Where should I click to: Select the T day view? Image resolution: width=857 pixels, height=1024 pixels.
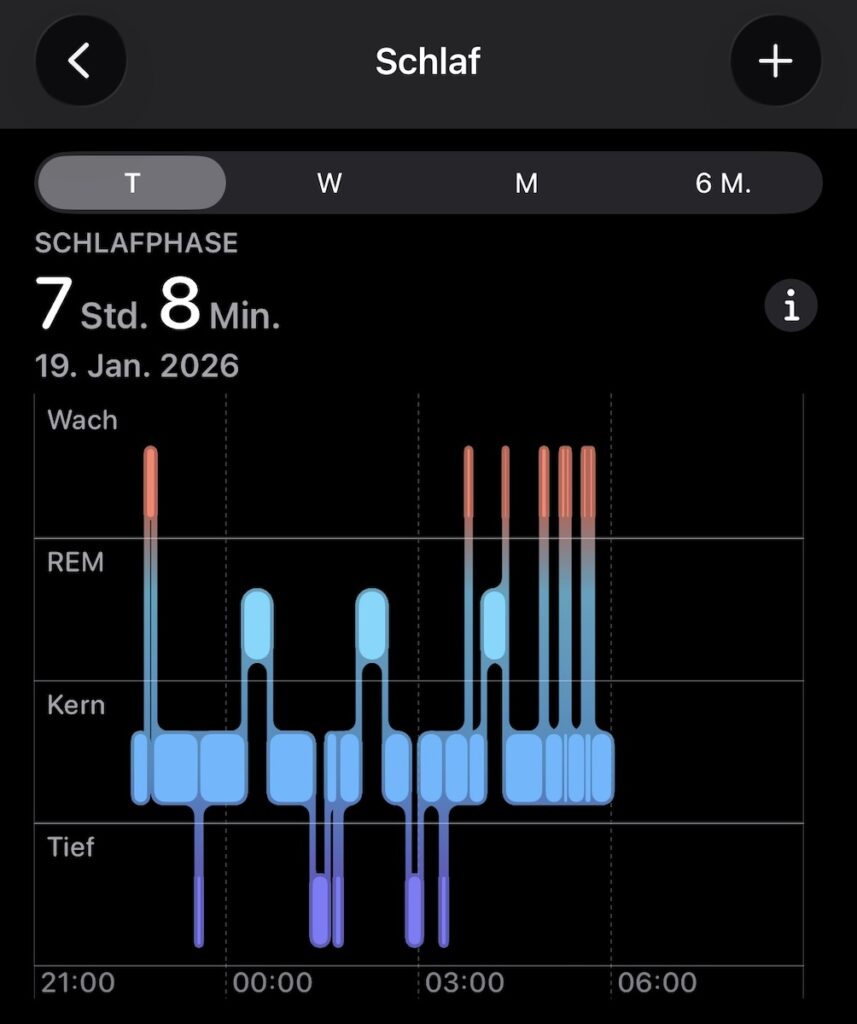click(x=131, y=183)
